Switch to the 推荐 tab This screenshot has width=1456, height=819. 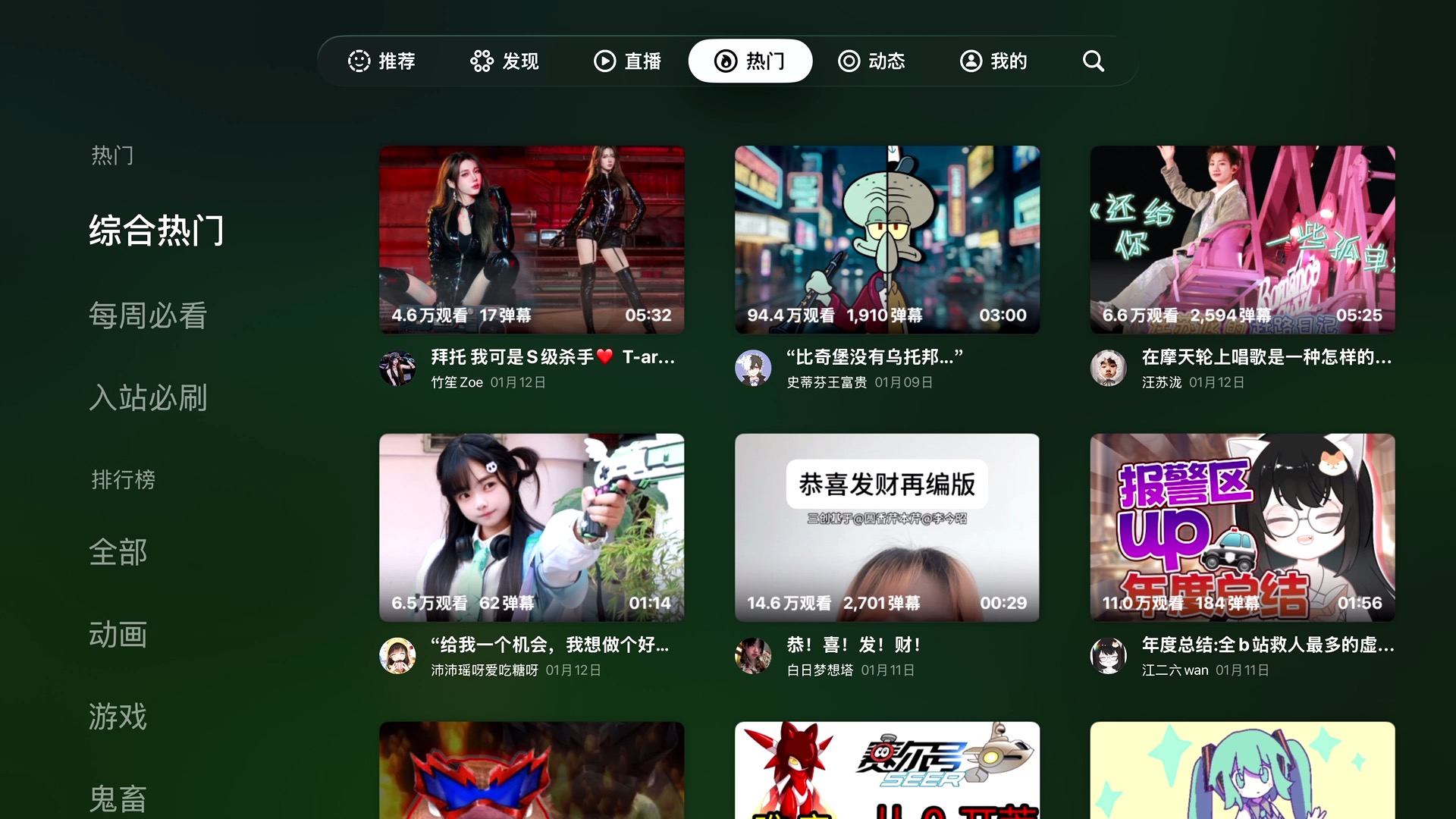tap(381, 61)
